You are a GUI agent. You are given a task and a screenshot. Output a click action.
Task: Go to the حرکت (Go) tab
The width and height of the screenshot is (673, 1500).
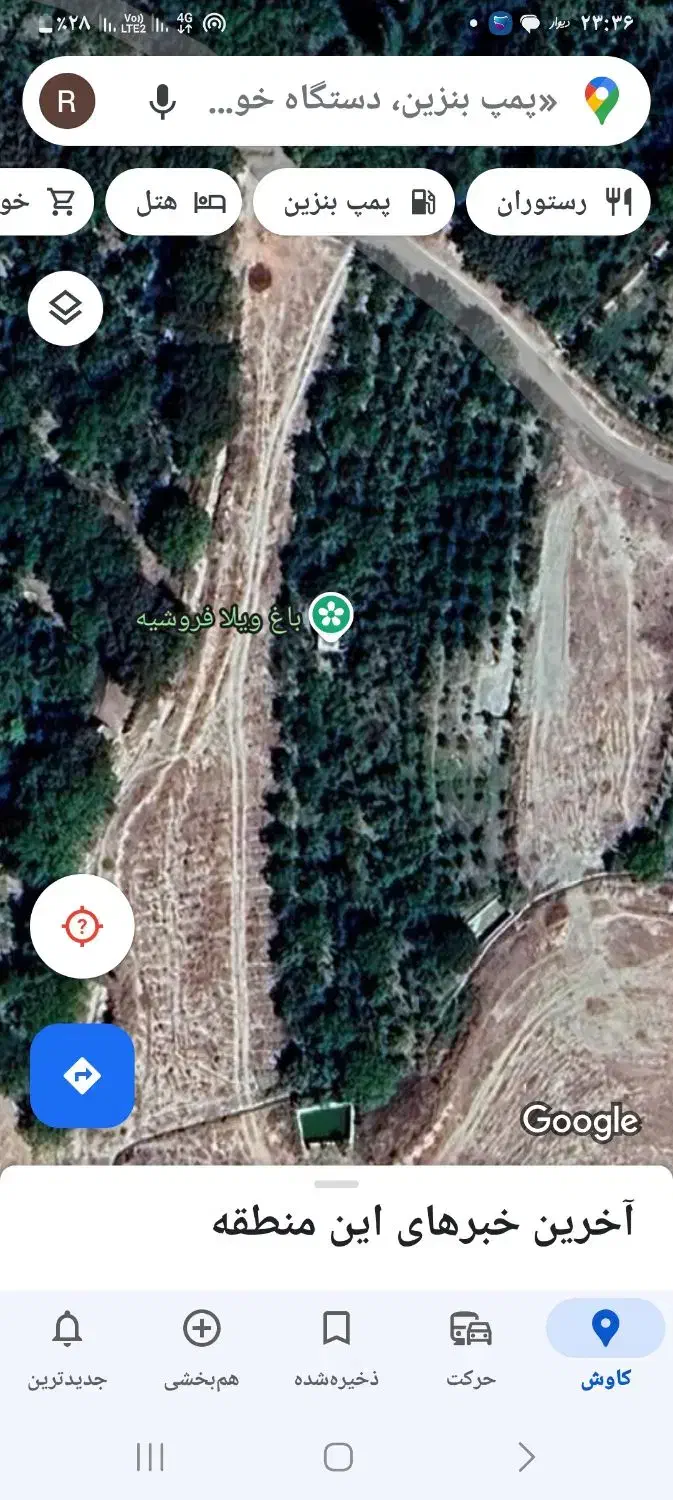471,1350
